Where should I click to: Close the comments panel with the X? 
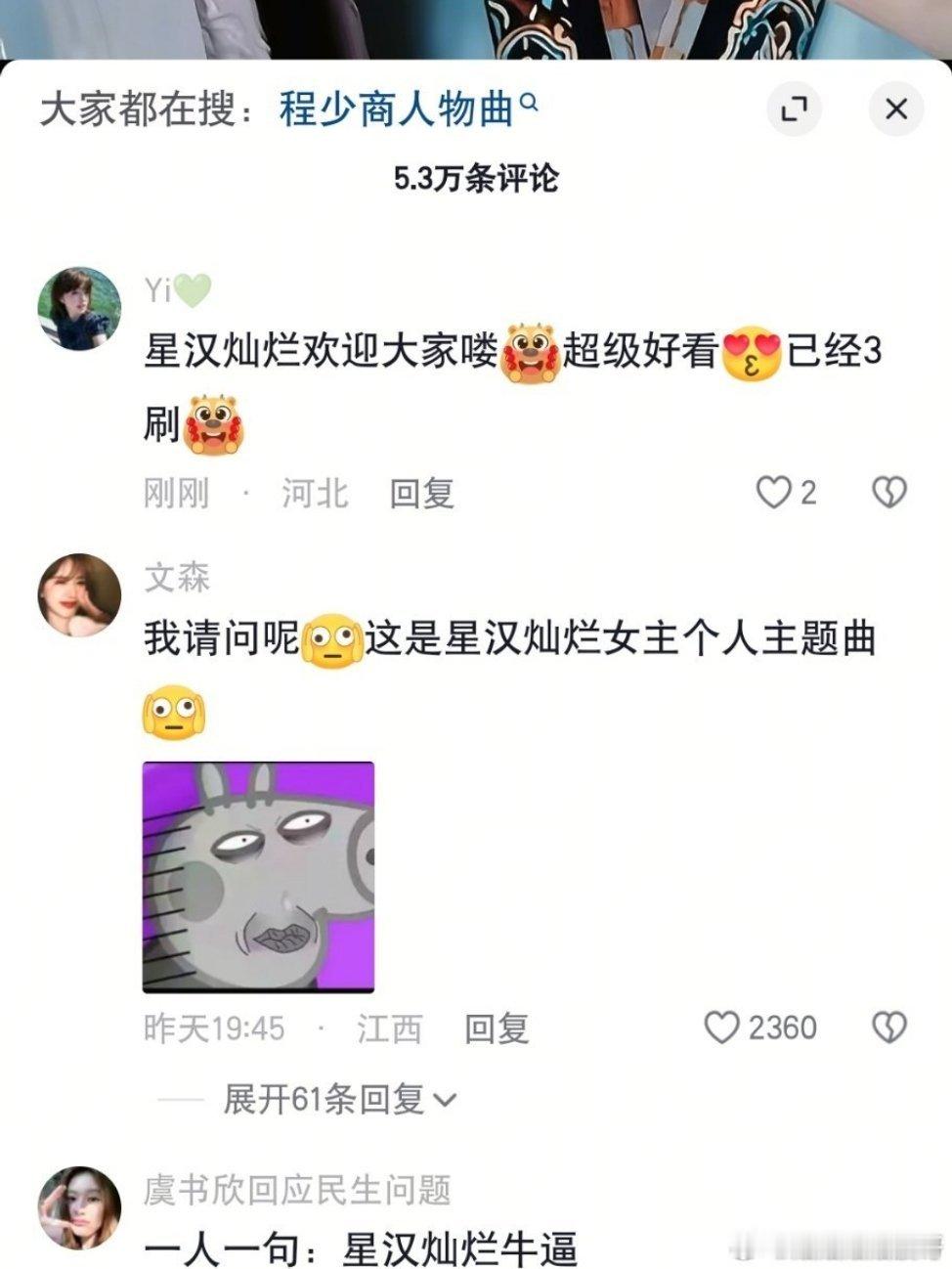895,109
